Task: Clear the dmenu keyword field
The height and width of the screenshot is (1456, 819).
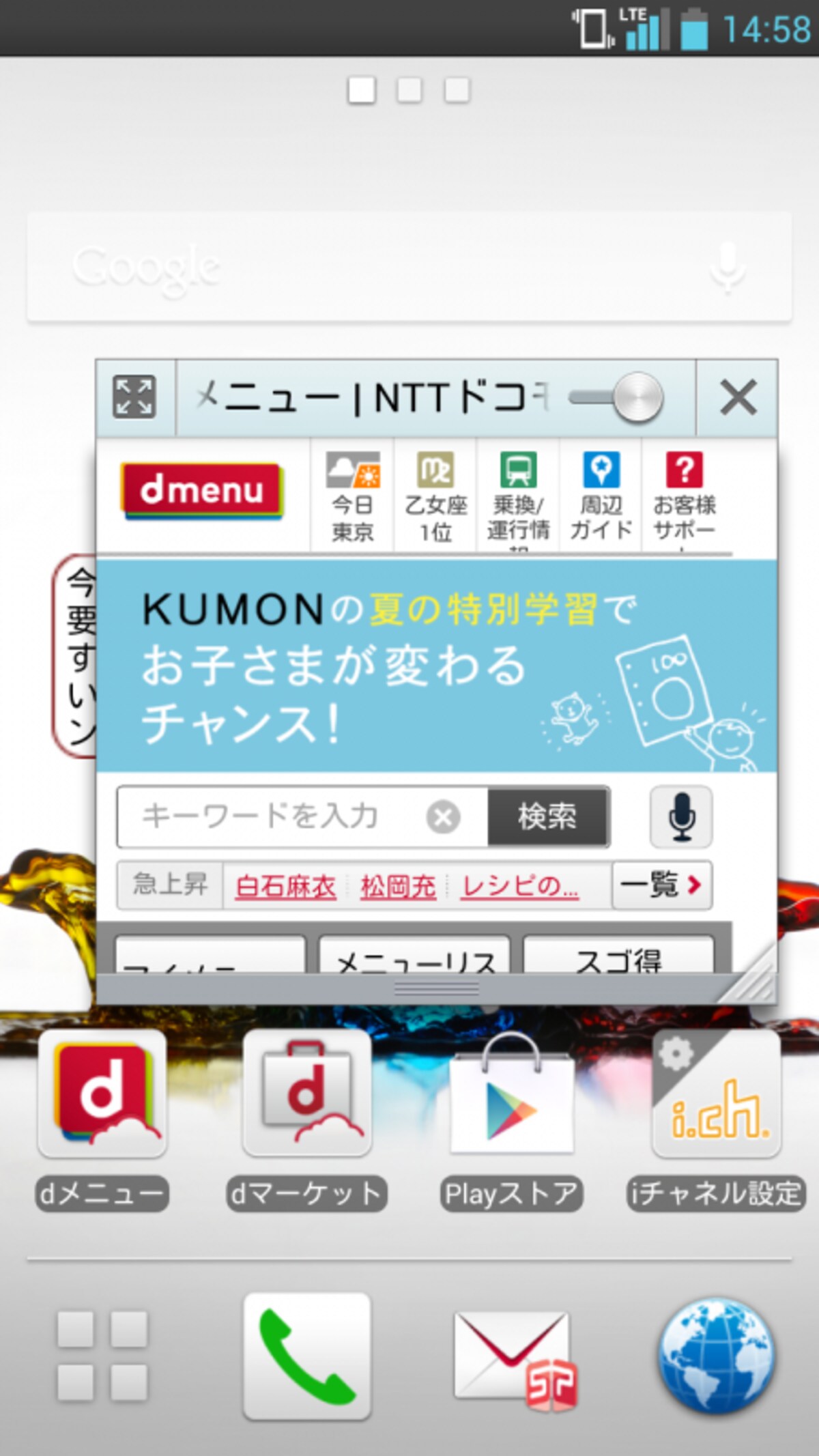Action: click(x=443, y=817)
